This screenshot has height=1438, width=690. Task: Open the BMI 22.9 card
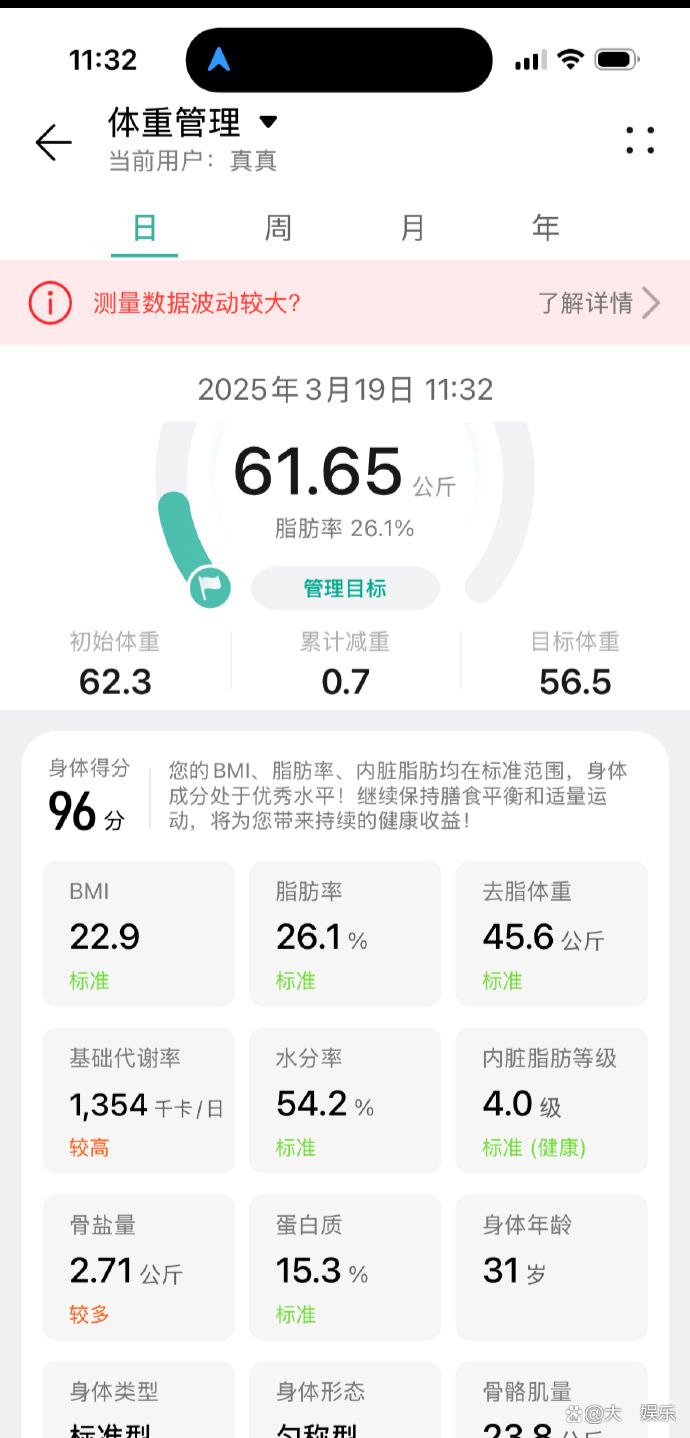tap(139, 934)
